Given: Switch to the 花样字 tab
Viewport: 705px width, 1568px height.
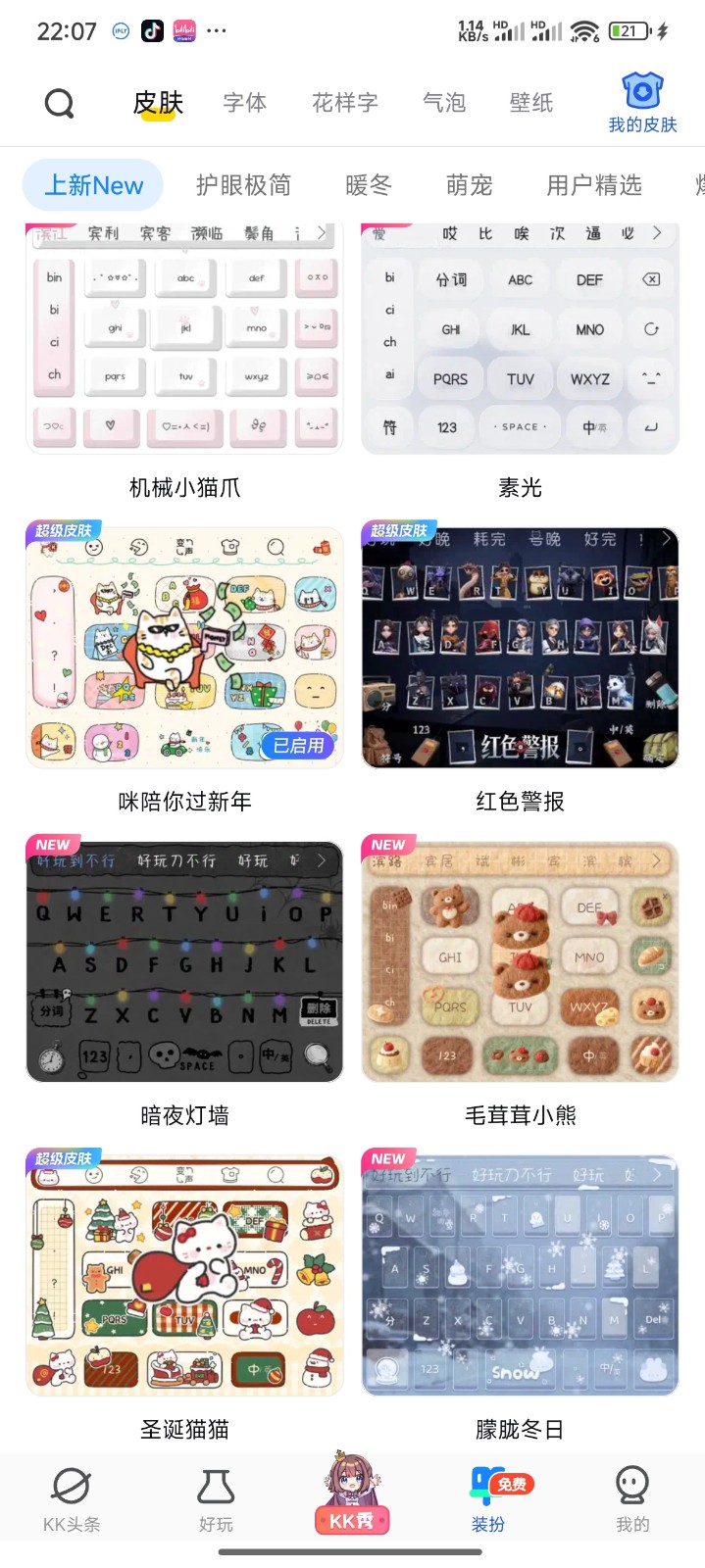Looking at the screenshot, I should coord(345,103).
